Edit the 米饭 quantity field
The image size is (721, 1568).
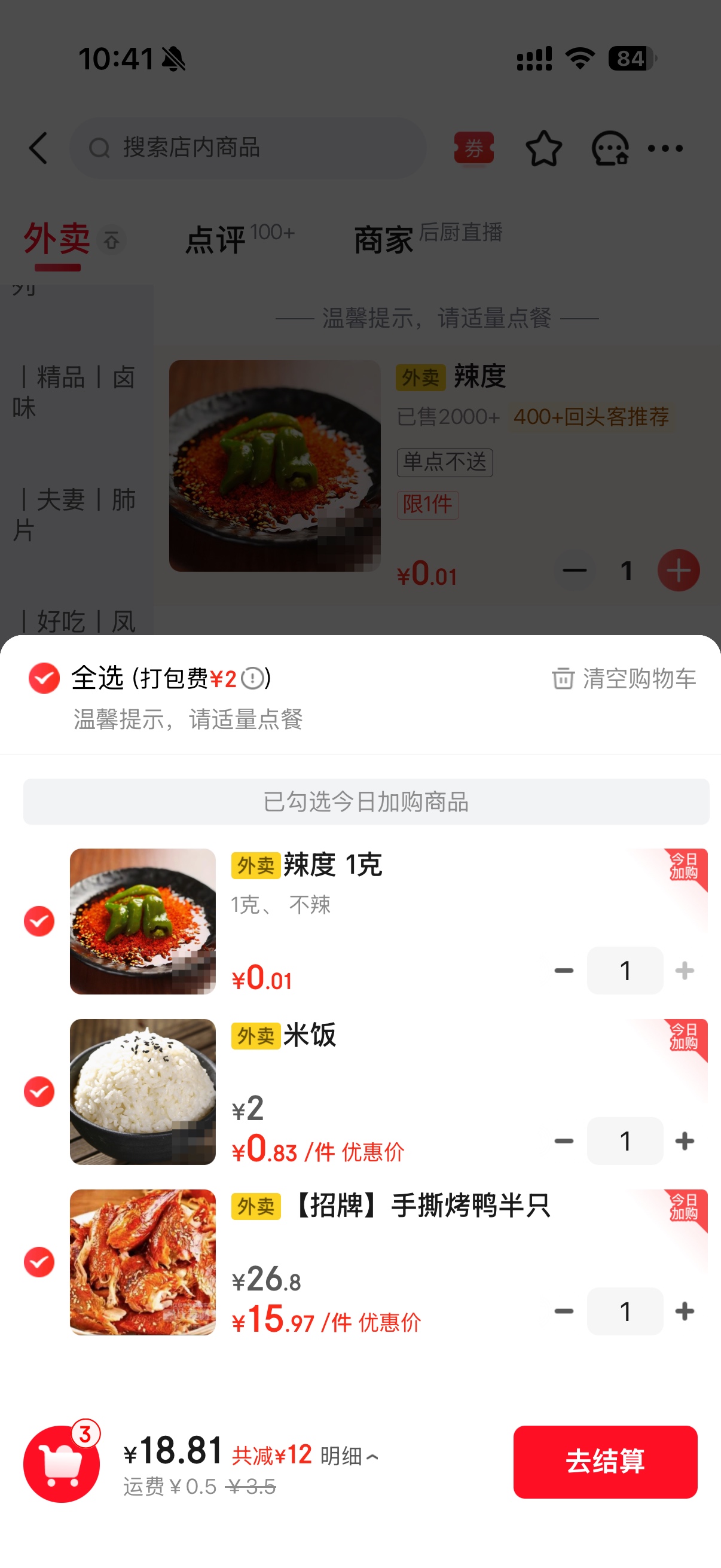point(625,1140)
